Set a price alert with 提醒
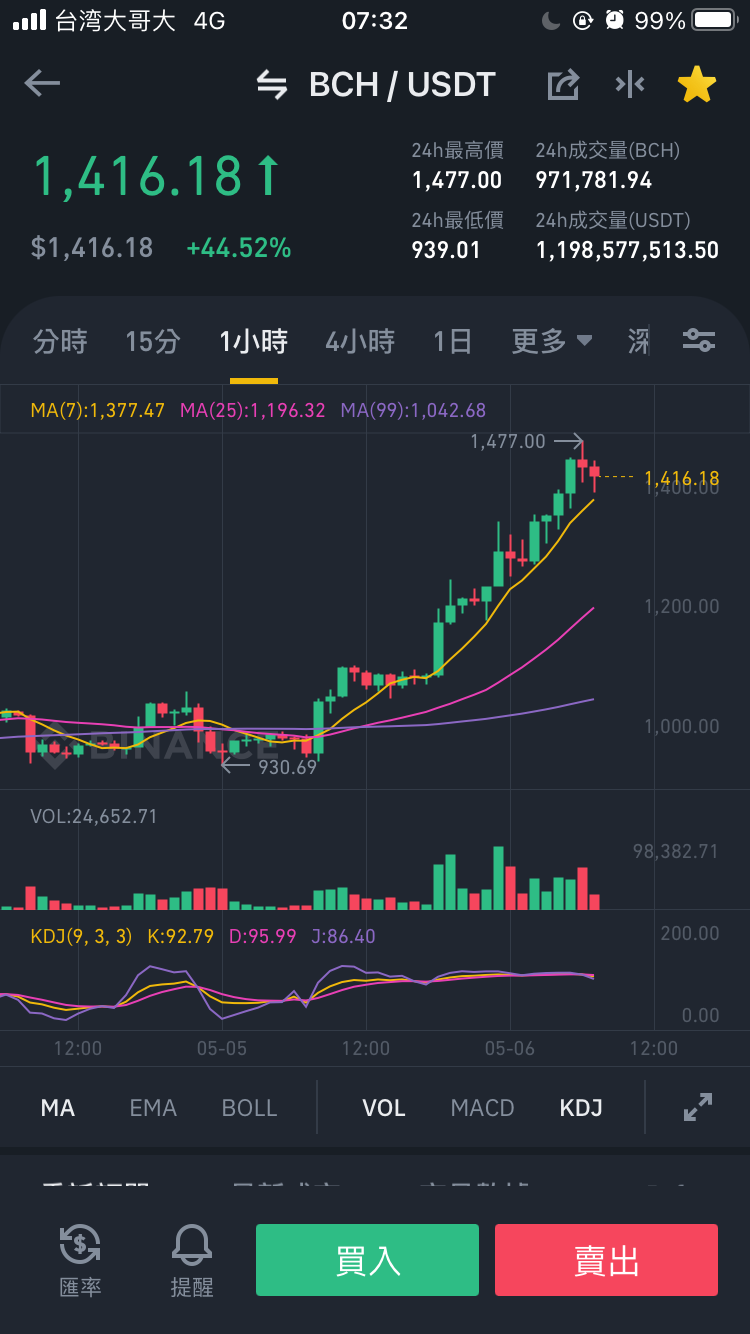 [x=192, y=1260]
